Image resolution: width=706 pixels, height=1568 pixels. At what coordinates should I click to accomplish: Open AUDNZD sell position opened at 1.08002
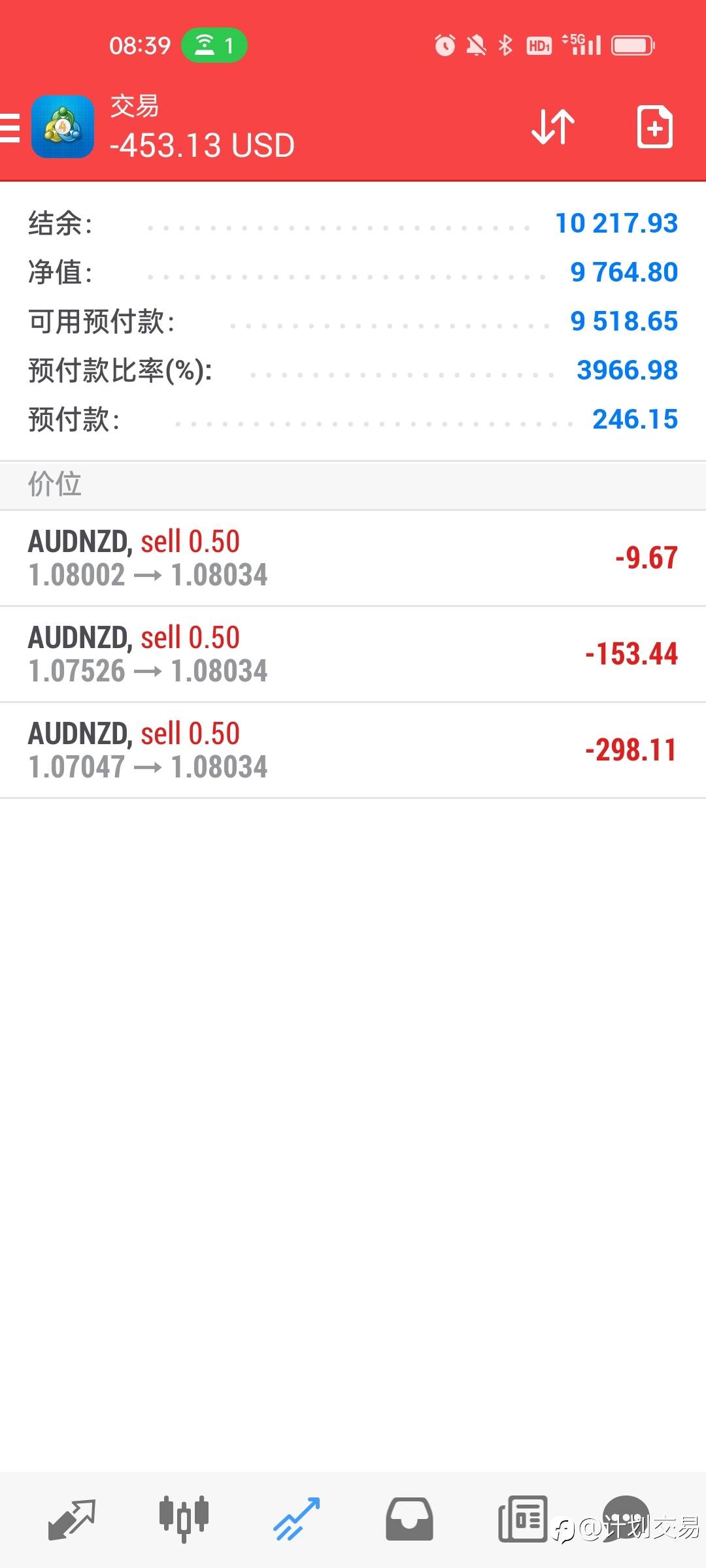click(353, 558)
